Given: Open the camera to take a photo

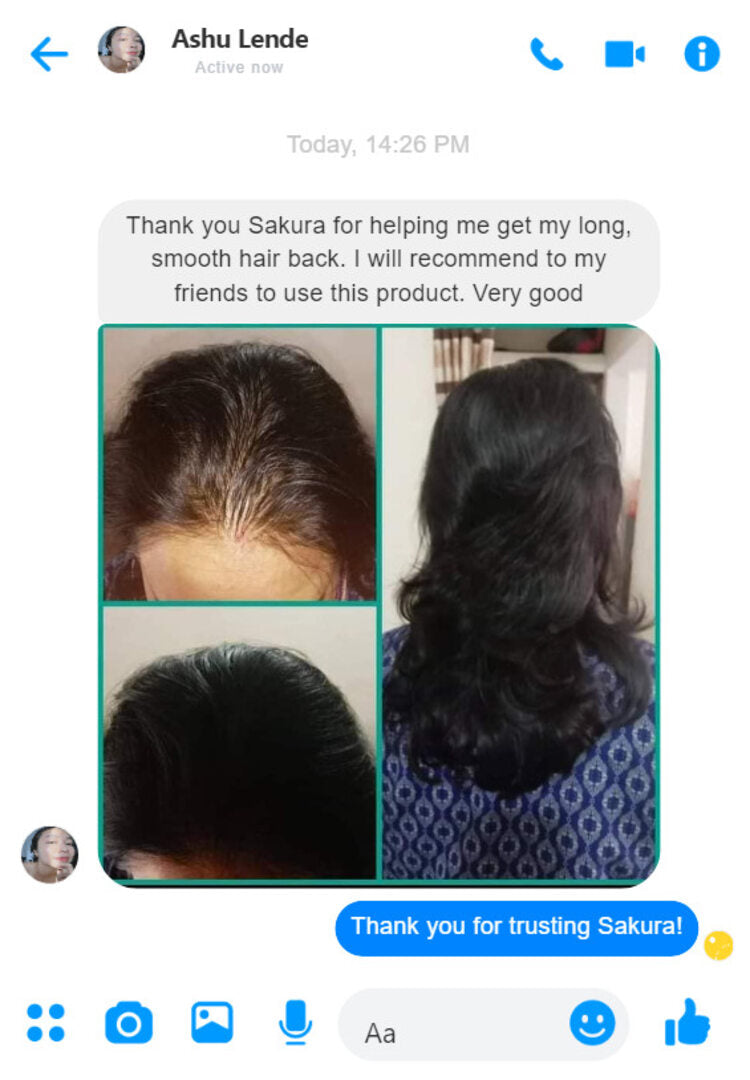Looking at the screenshot, I should click(129, 1023).
